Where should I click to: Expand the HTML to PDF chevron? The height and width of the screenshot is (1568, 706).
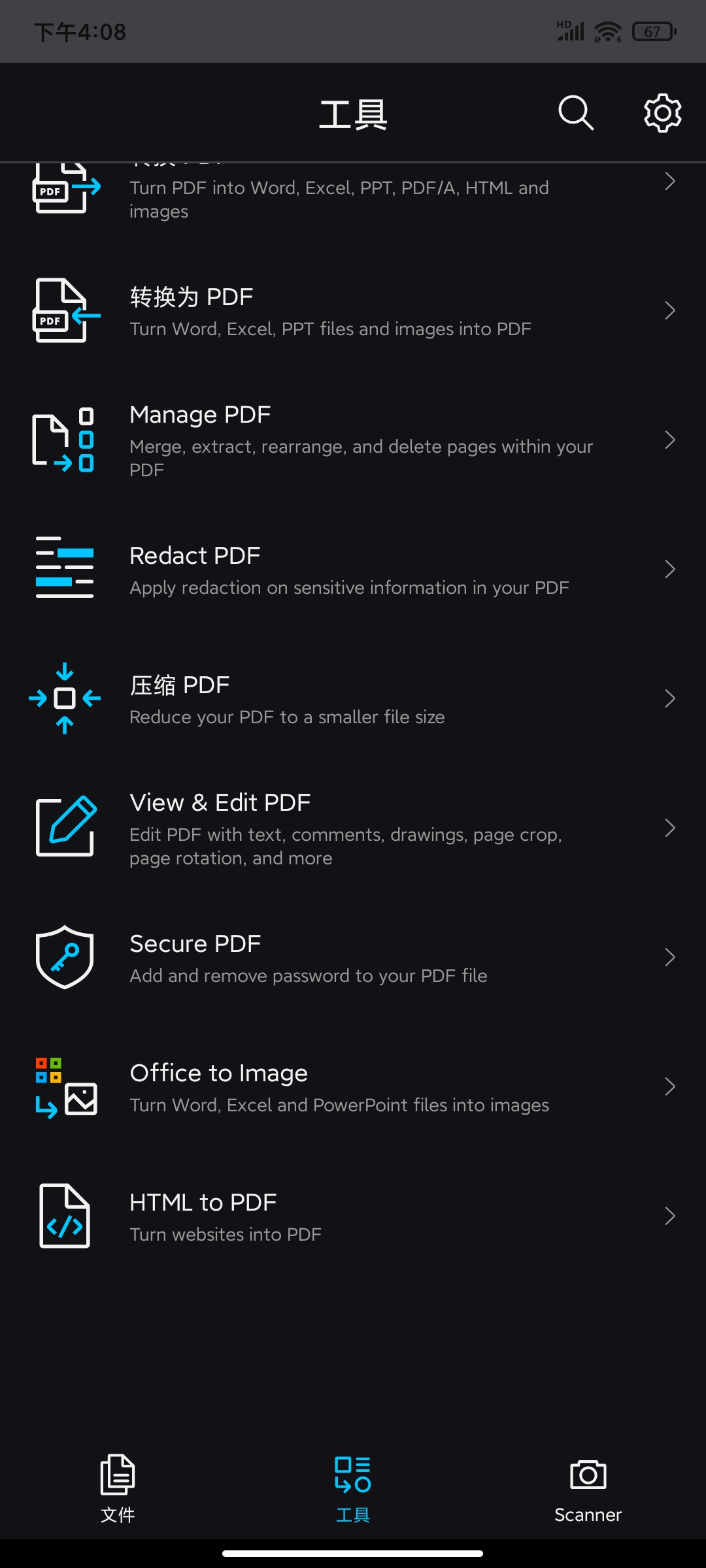pyautogui.click(x=670, y=1216)
